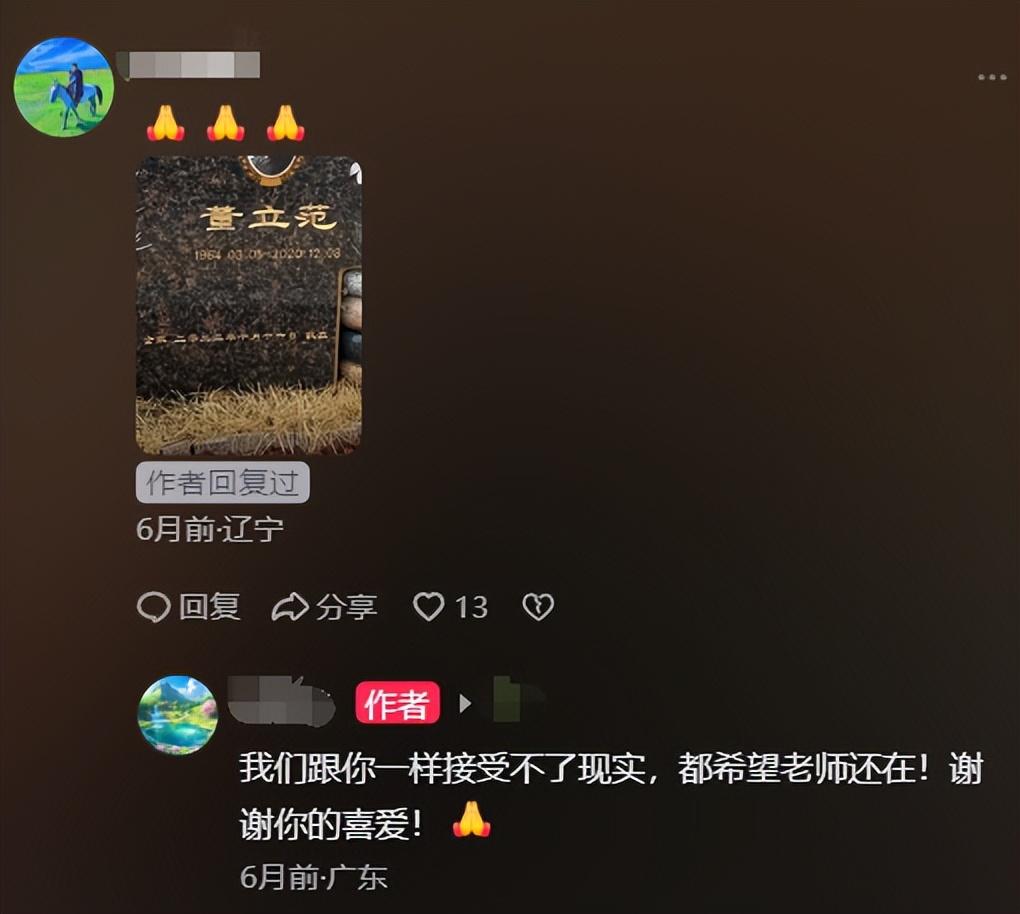Open the author's landscape avatar
This screenshot has width=1020, height=914.
point(178,714)
